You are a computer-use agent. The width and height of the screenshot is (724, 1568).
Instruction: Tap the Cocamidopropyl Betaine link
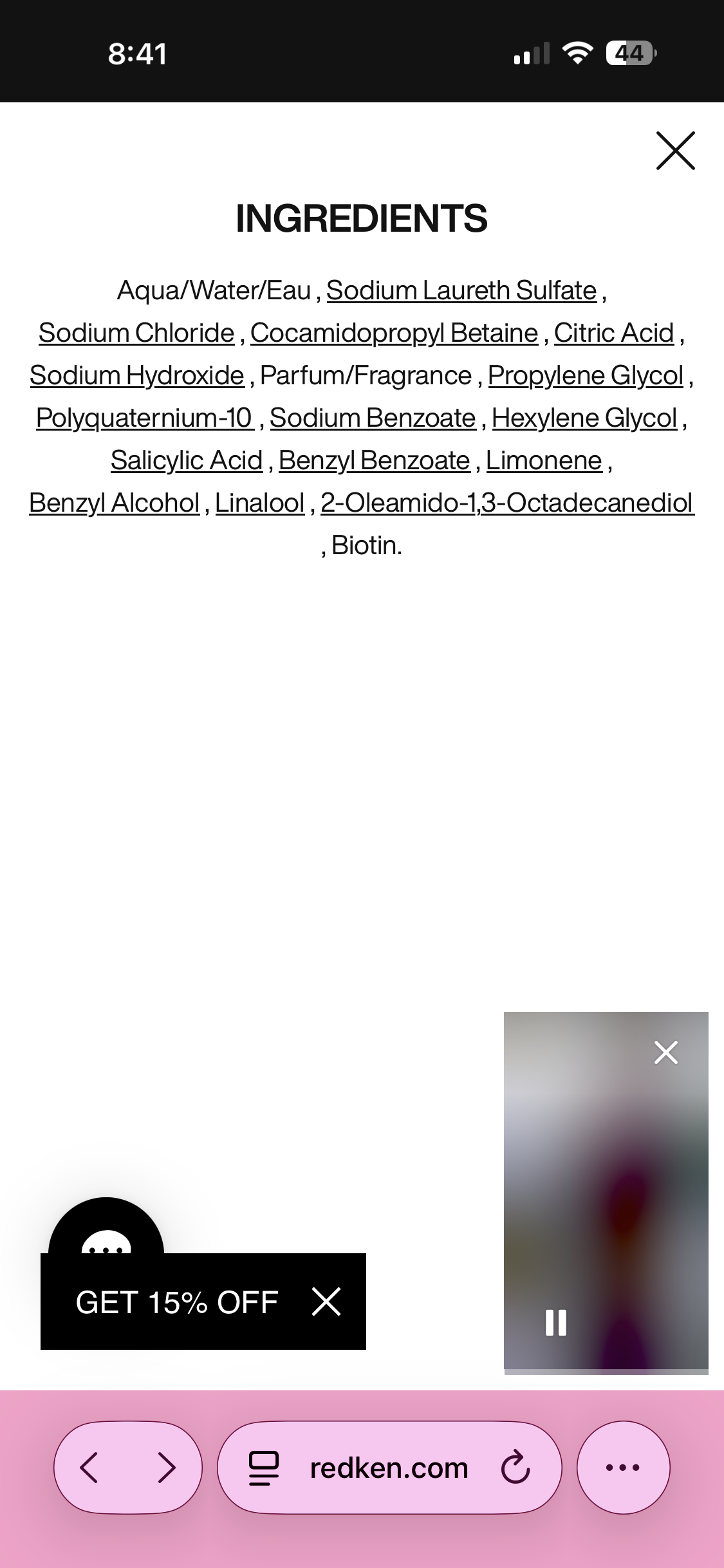coord(394,333)
